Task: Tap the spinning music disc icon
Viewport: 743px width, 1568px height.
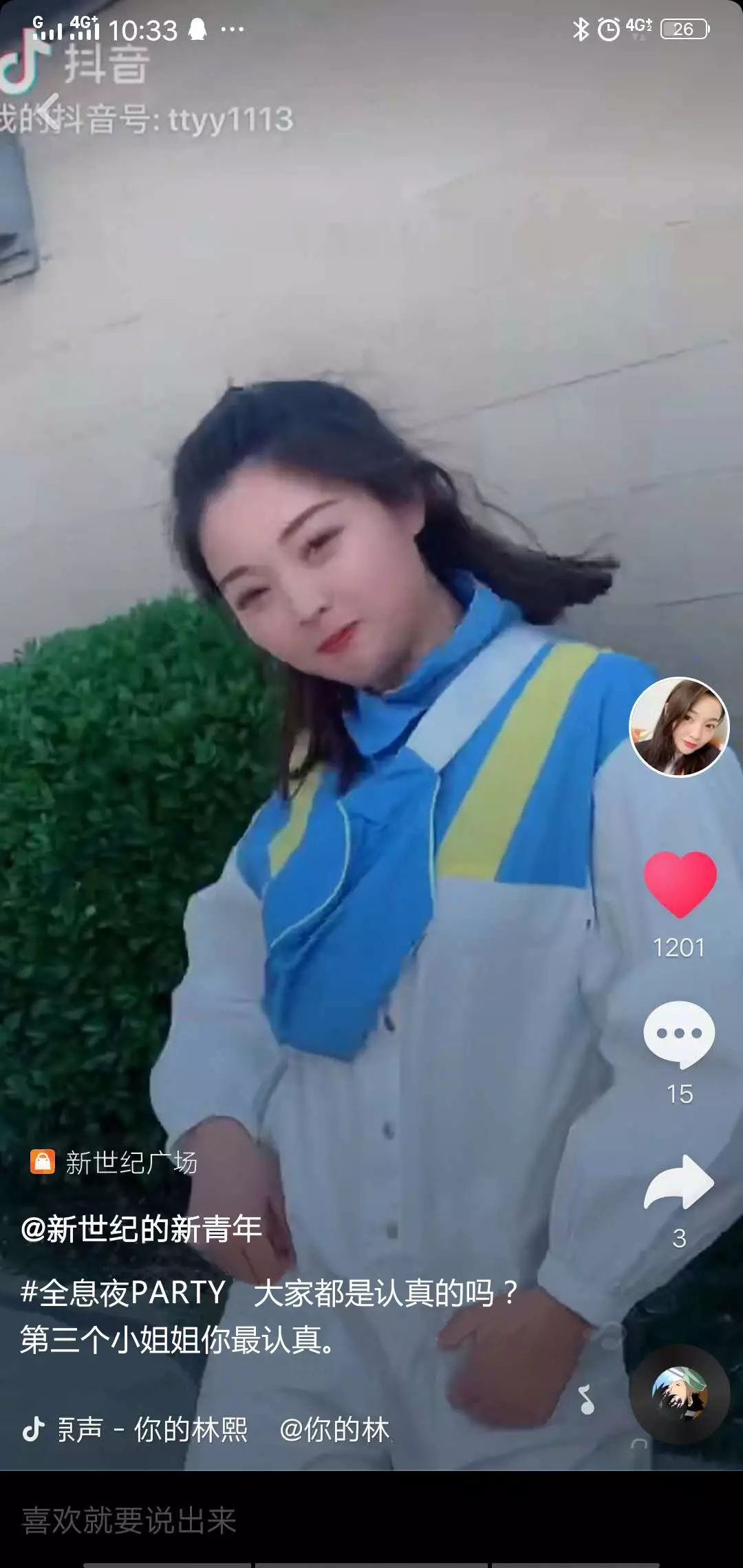Action: [x=679, y=1393]
